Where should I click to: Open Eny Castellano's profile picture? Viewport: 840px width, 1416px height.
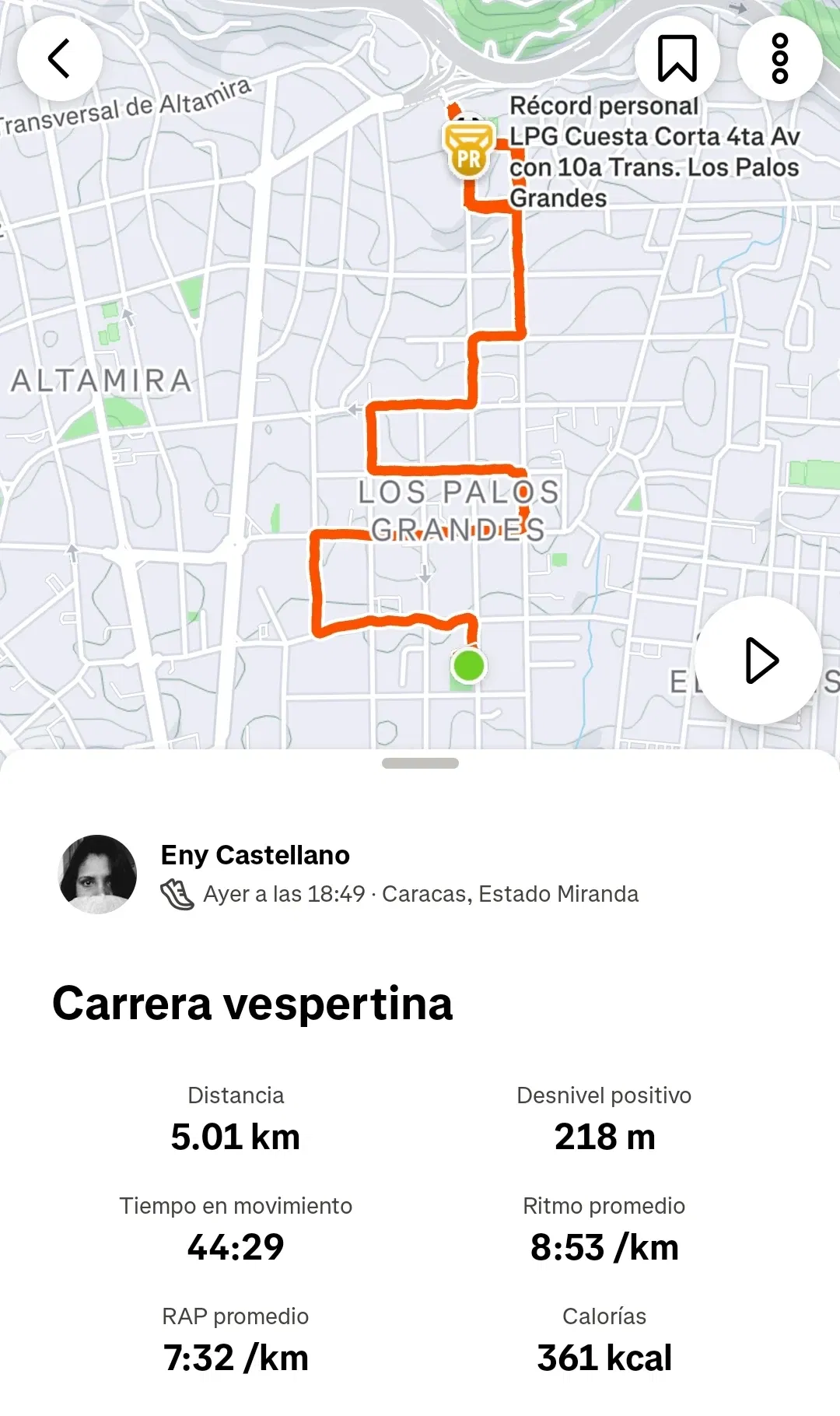click(98, 874)
